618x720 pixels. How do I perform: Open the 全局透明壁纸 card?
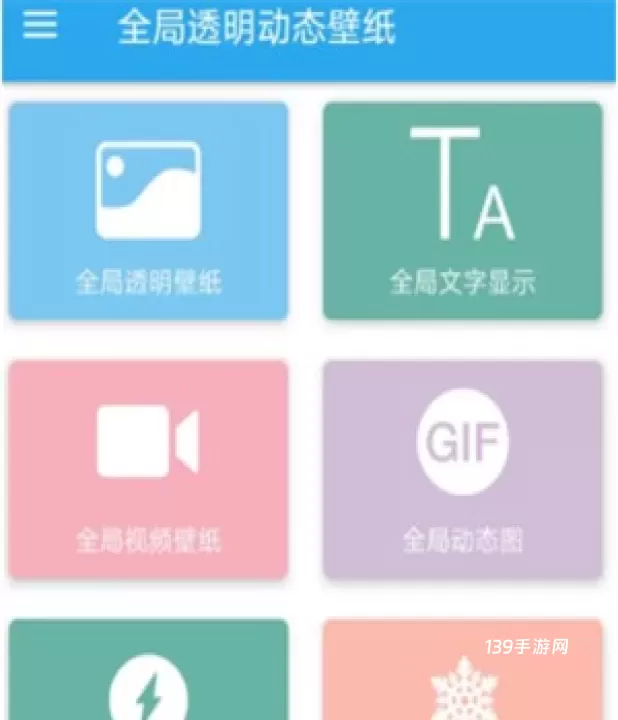click(x=148, y=210)
